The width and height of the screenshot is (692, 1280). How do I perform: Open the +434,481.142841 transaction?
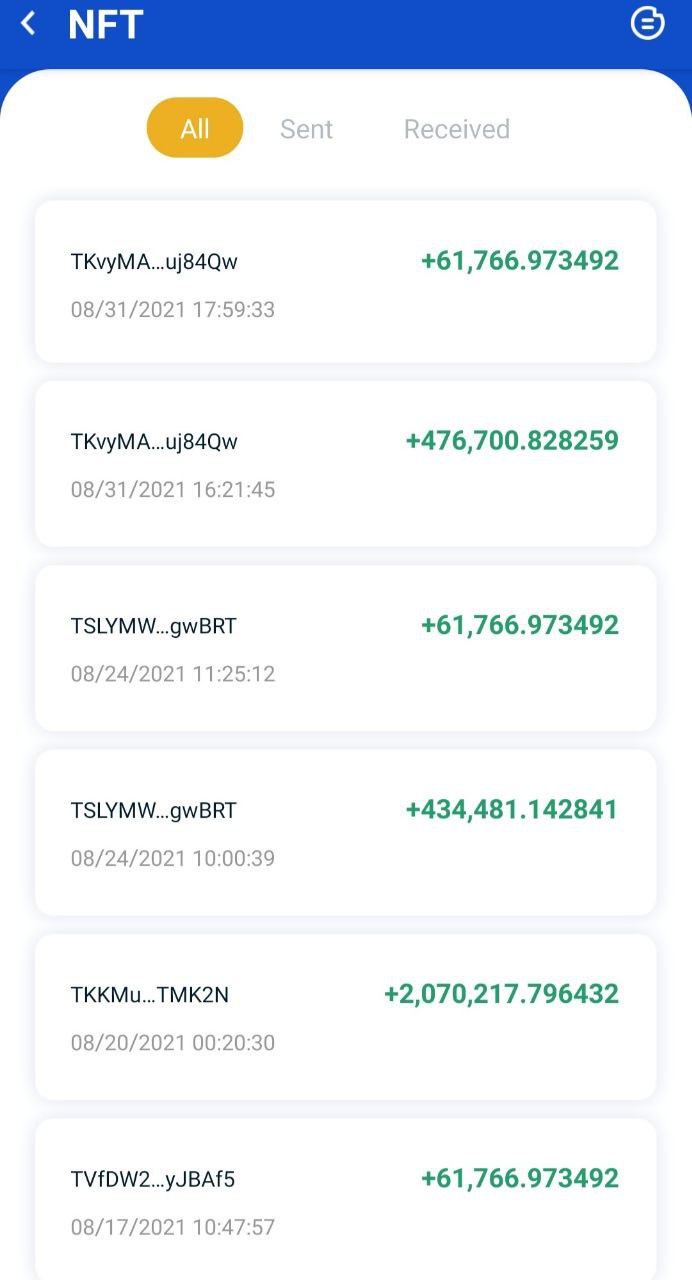pyautogui.click(x=346, y=832)
